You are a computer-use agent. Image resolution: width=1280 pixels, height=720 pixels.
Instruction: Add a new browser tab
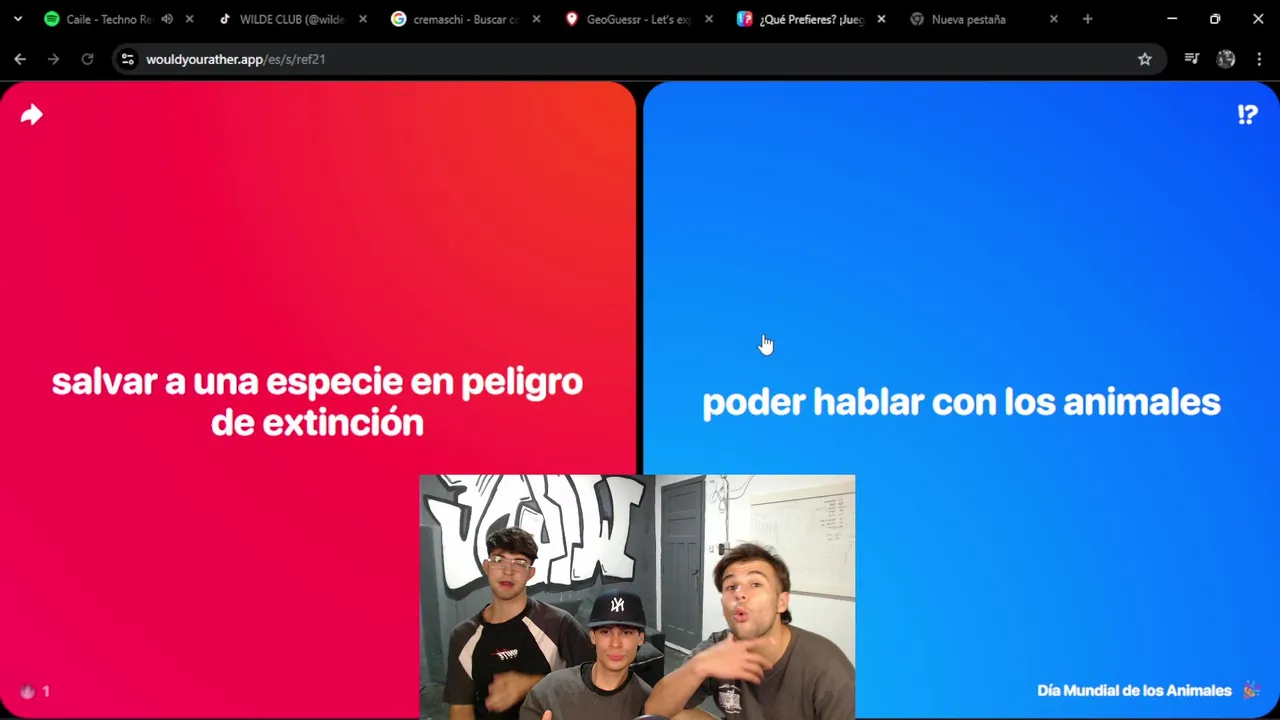point(1087,19)
